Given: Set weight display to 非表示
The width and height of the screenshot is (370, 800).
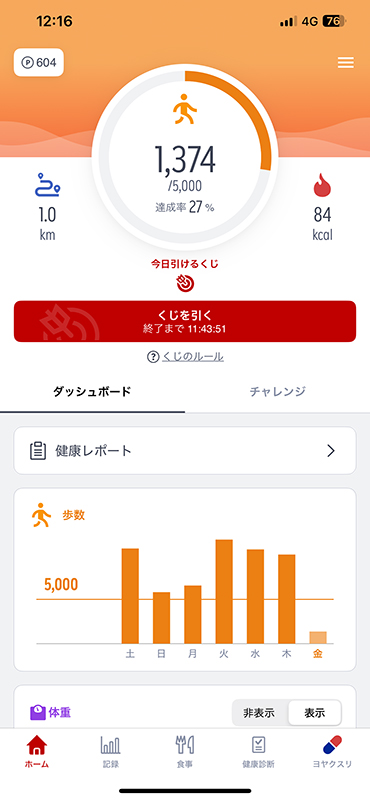Looking at the screenshot, I should coord(259,713).
